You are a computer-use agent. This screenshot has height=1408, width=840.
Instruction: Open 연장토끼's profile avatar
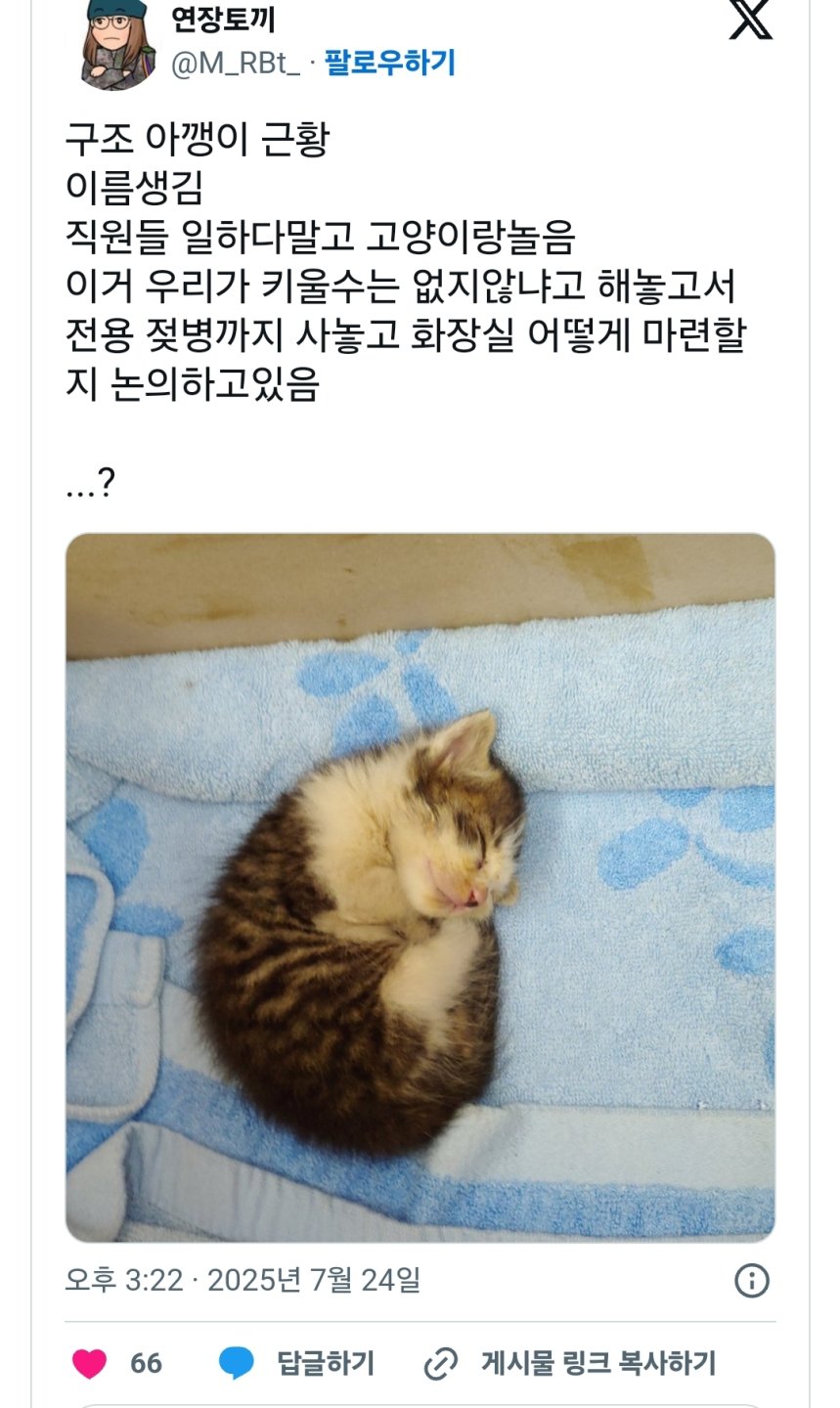click(x=116, y=39)
